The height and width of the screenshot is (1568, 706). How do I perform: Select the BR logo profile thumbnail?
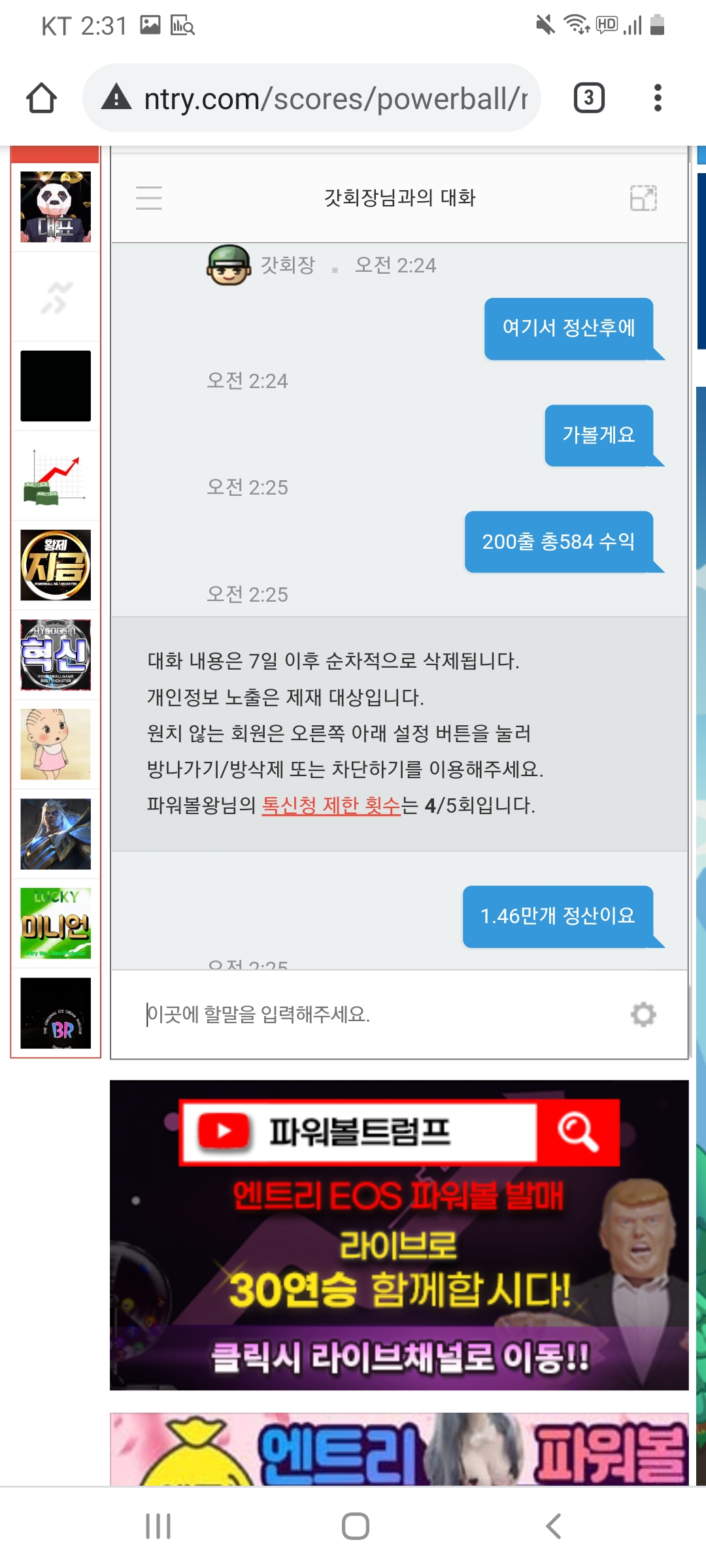[56, 1013]
